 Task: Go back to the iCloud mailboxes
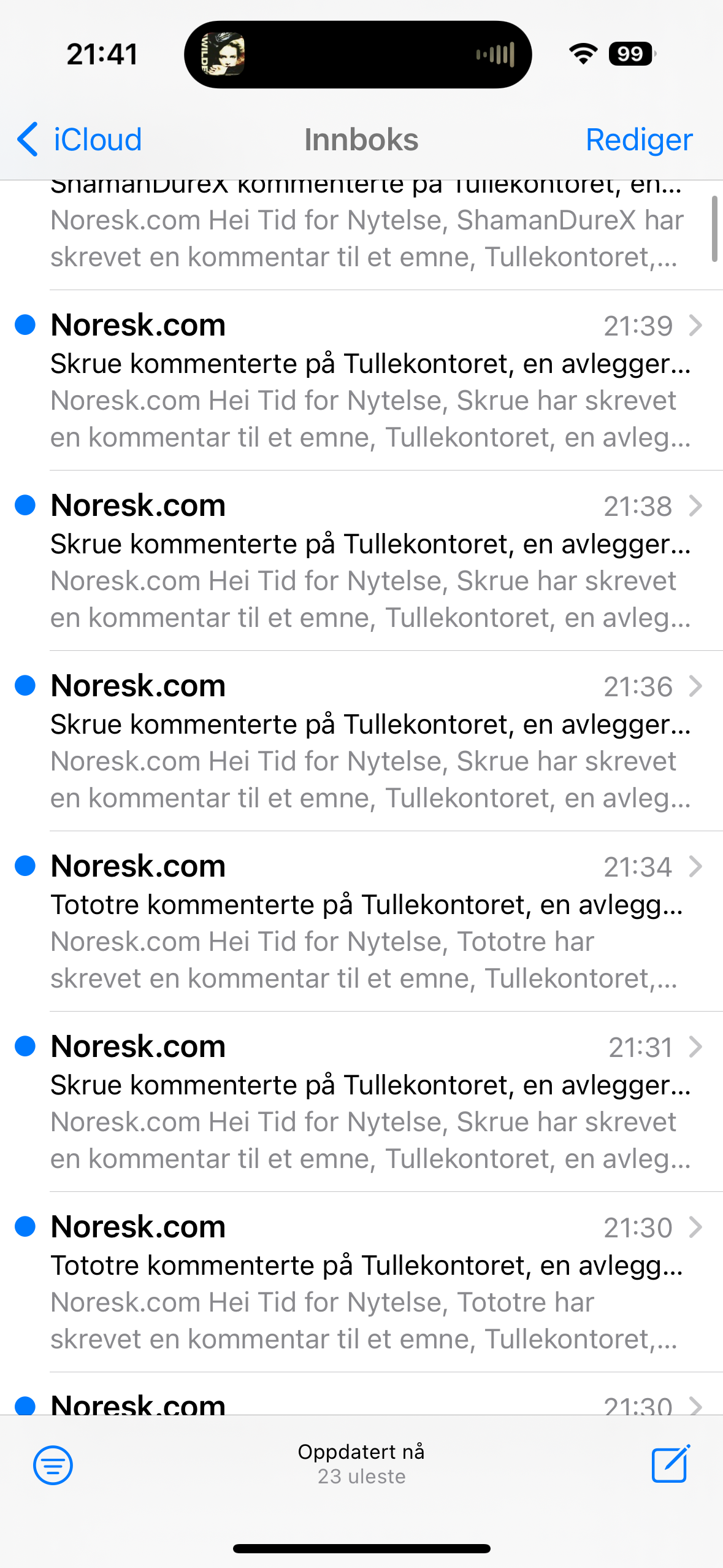pyautogui.click(x=79, y=140)
